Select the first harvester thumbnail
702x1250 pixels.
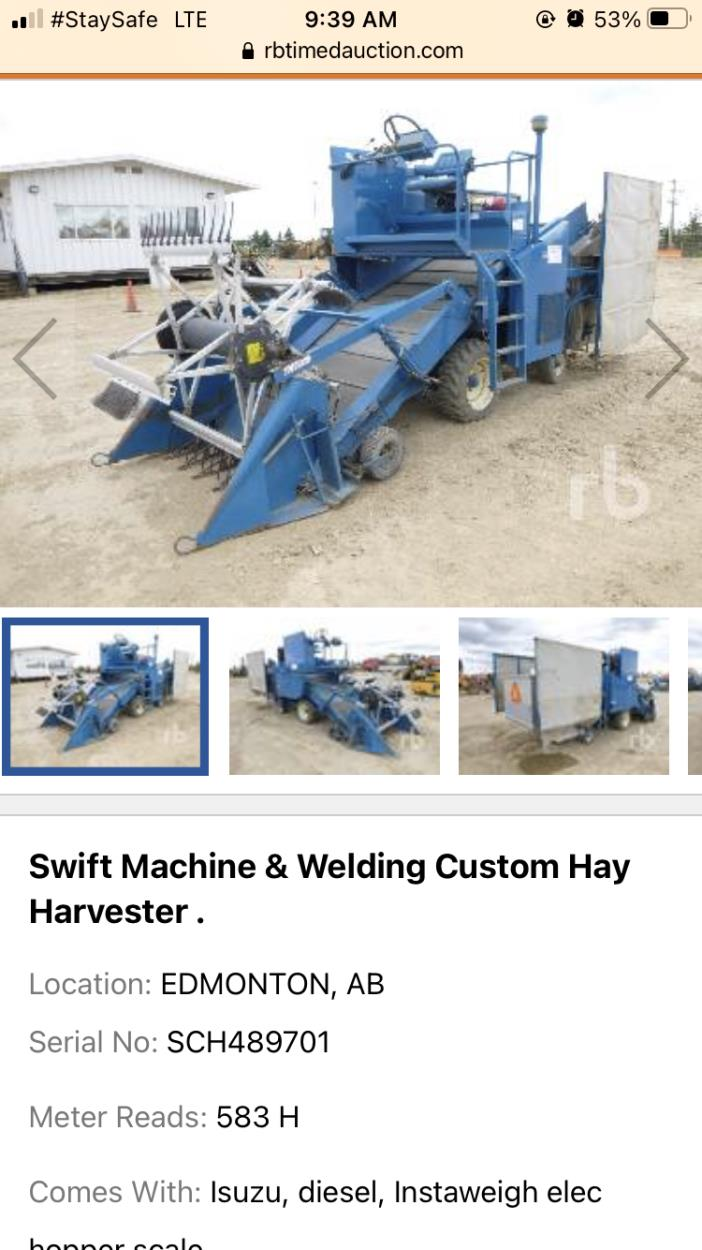[105, 696]
